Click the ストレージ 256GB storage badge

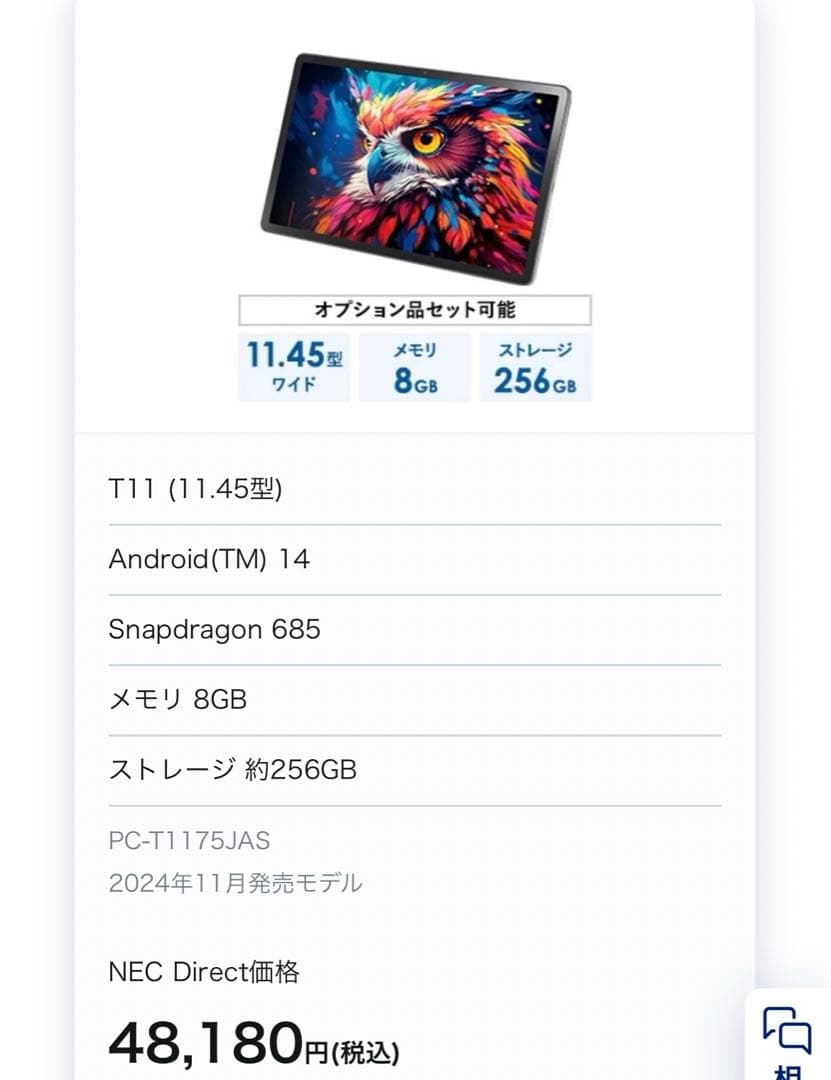click(x=535, y=369)
